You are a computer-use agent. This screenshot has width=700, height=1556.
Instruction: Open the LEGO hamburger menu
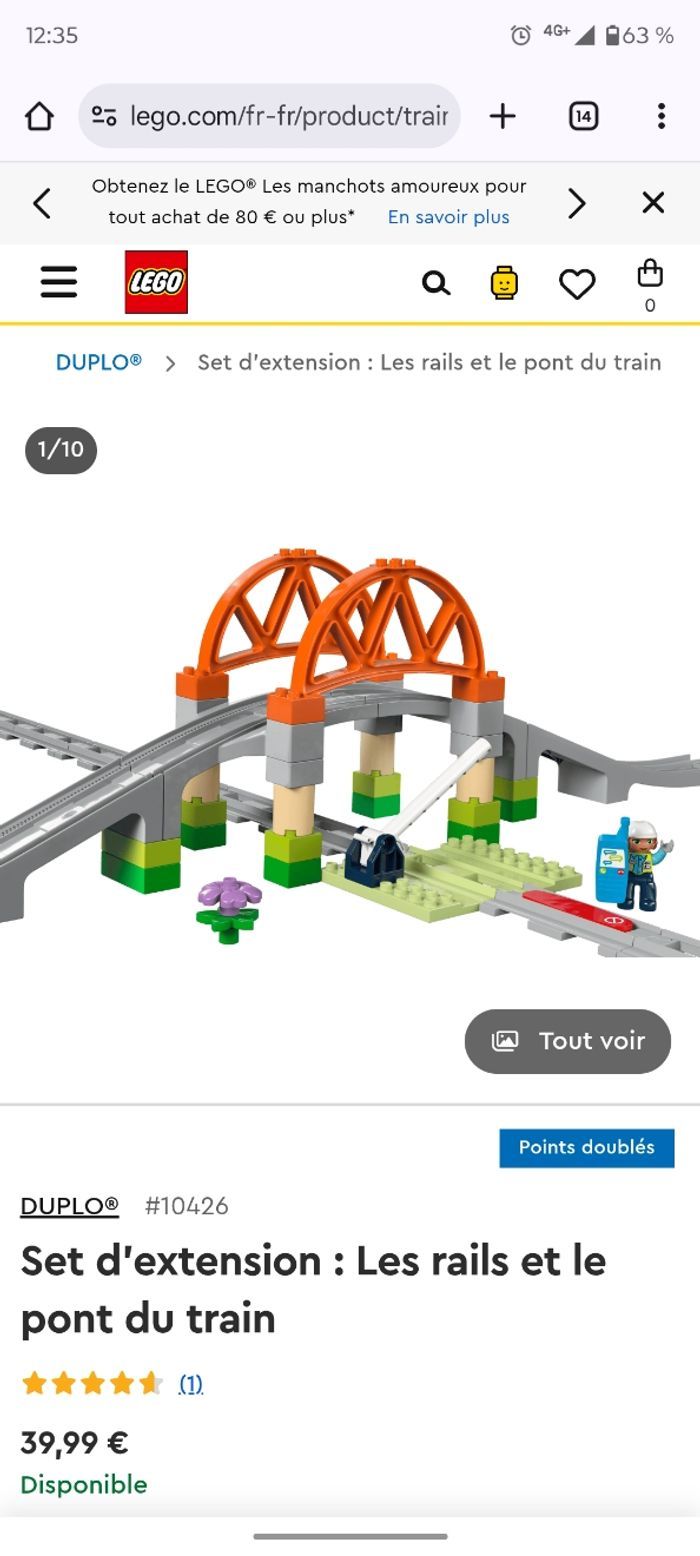point(59,282)
